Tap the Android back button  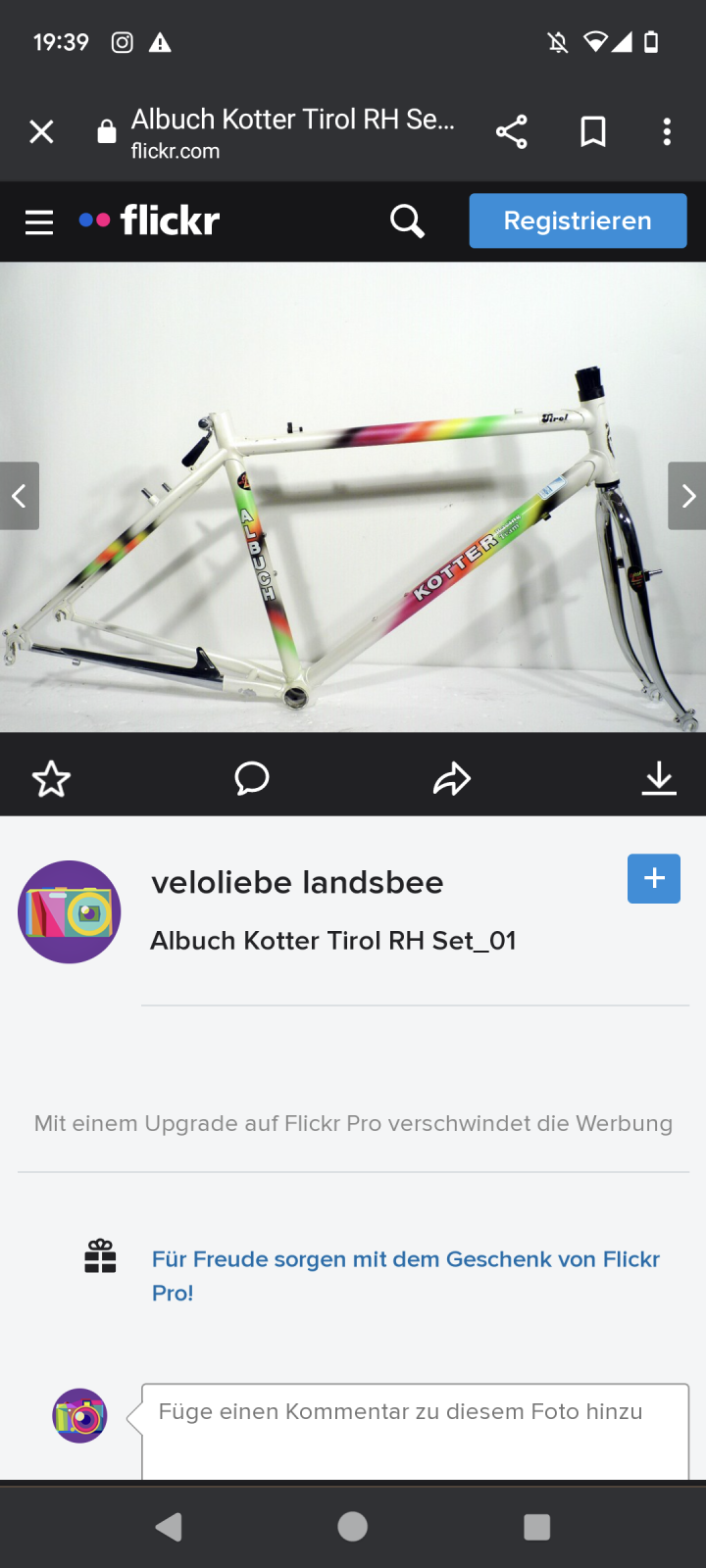(x=169, y=1526)
